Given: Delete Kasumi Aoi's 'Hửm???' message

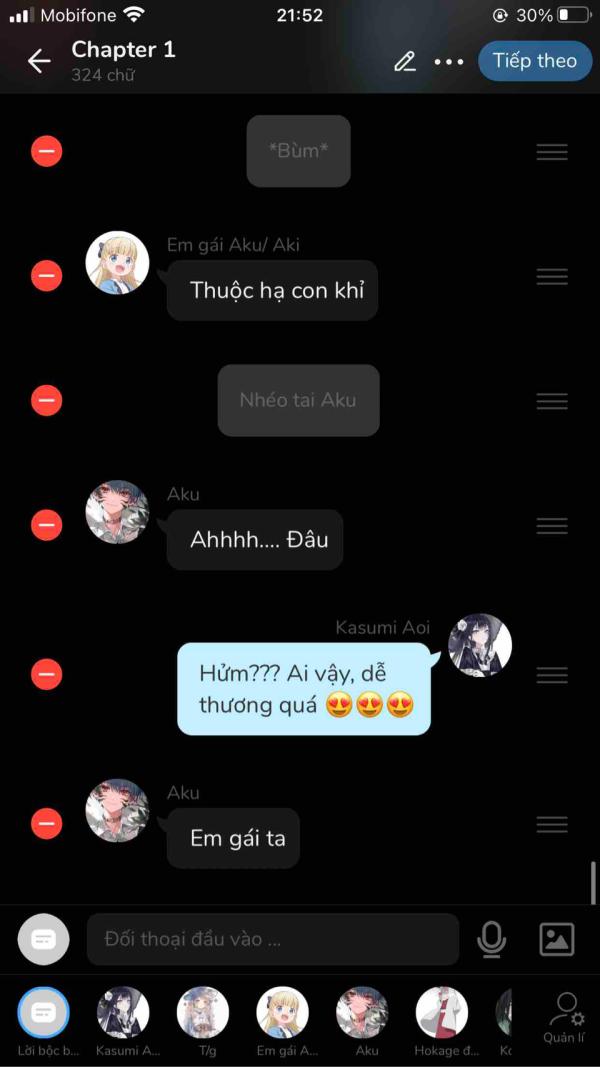Looking at the screenshot, I should pos(47,674).
